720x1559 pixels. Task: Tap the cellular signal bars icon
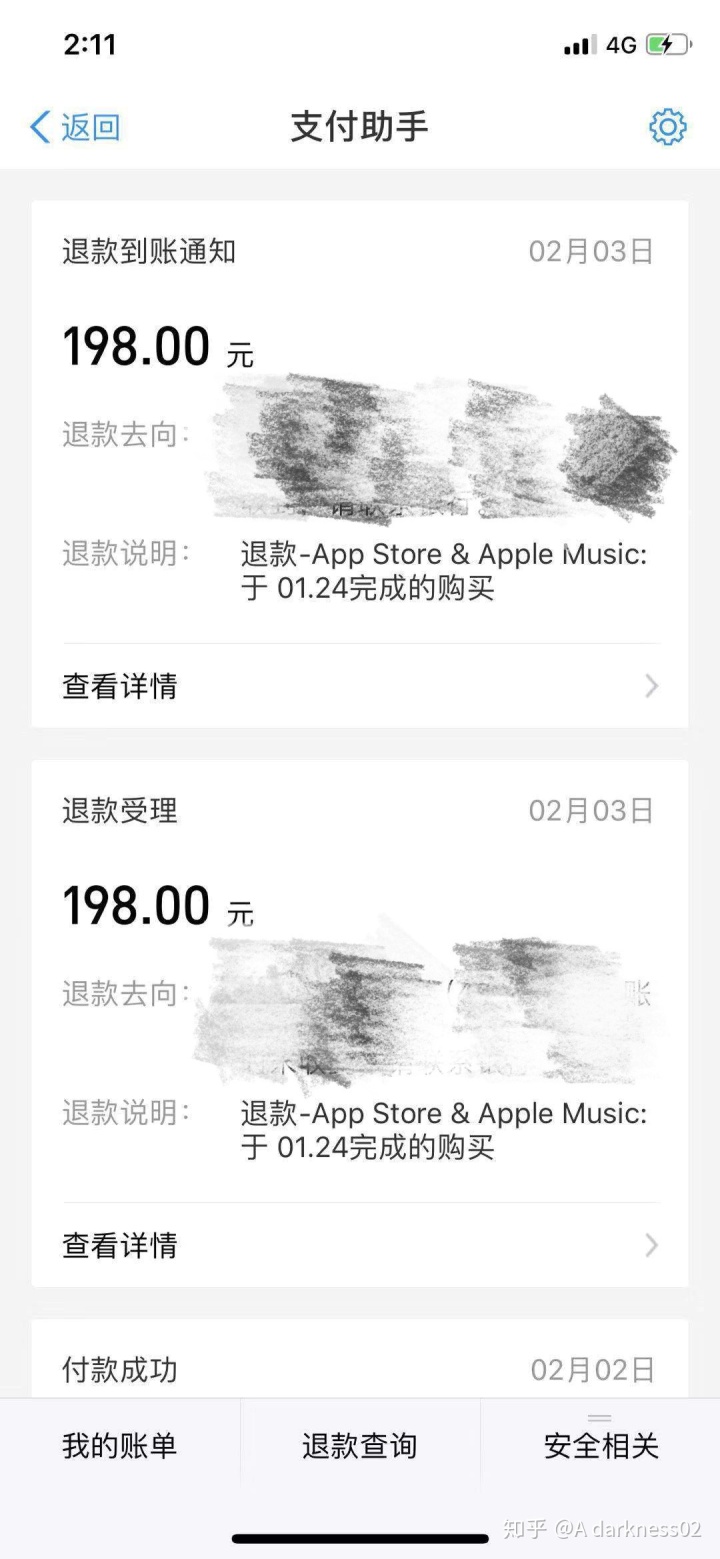coord(581,44)
